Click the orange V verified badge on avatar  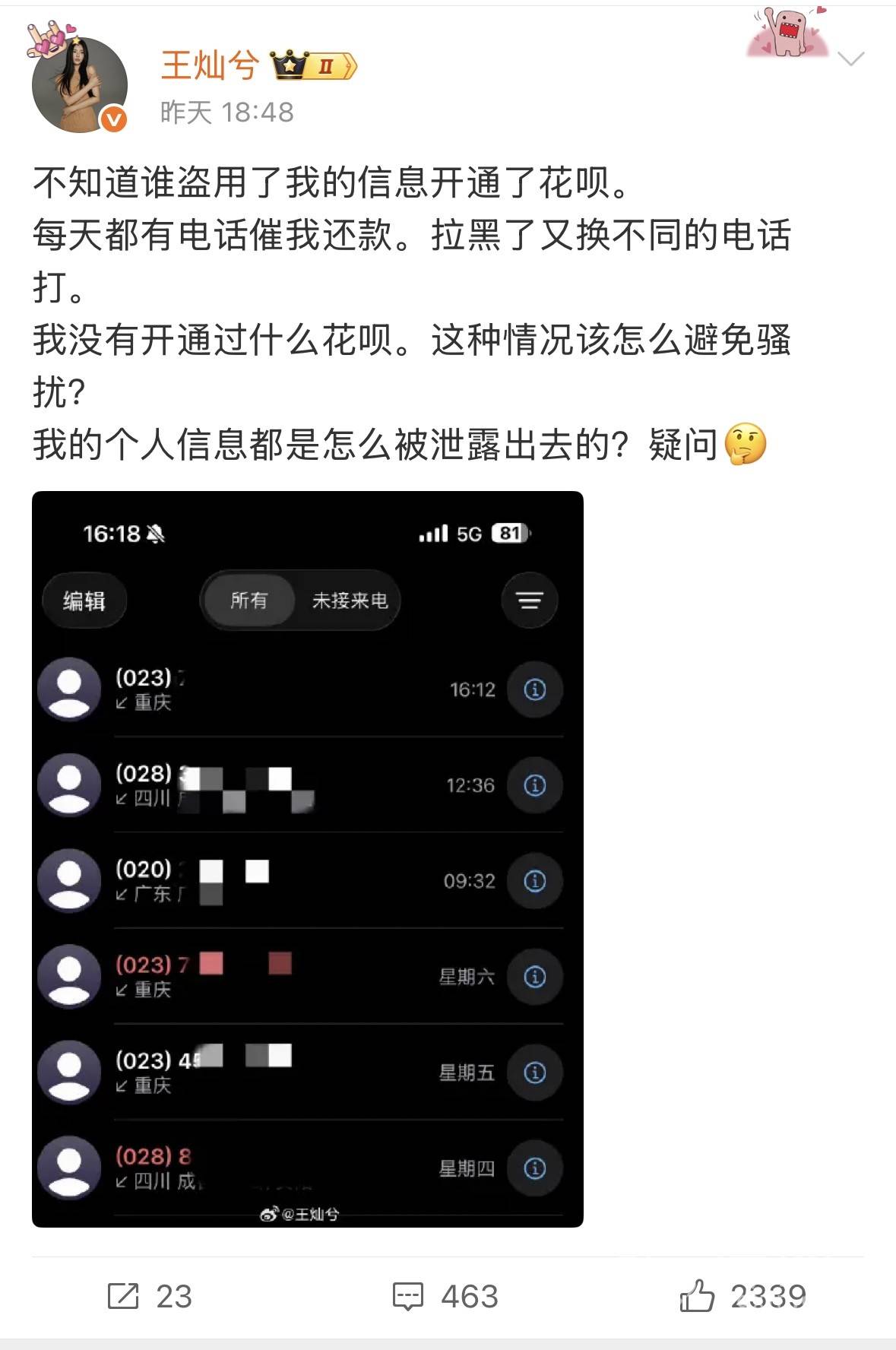pyautogui.click(x=112, y=118)
